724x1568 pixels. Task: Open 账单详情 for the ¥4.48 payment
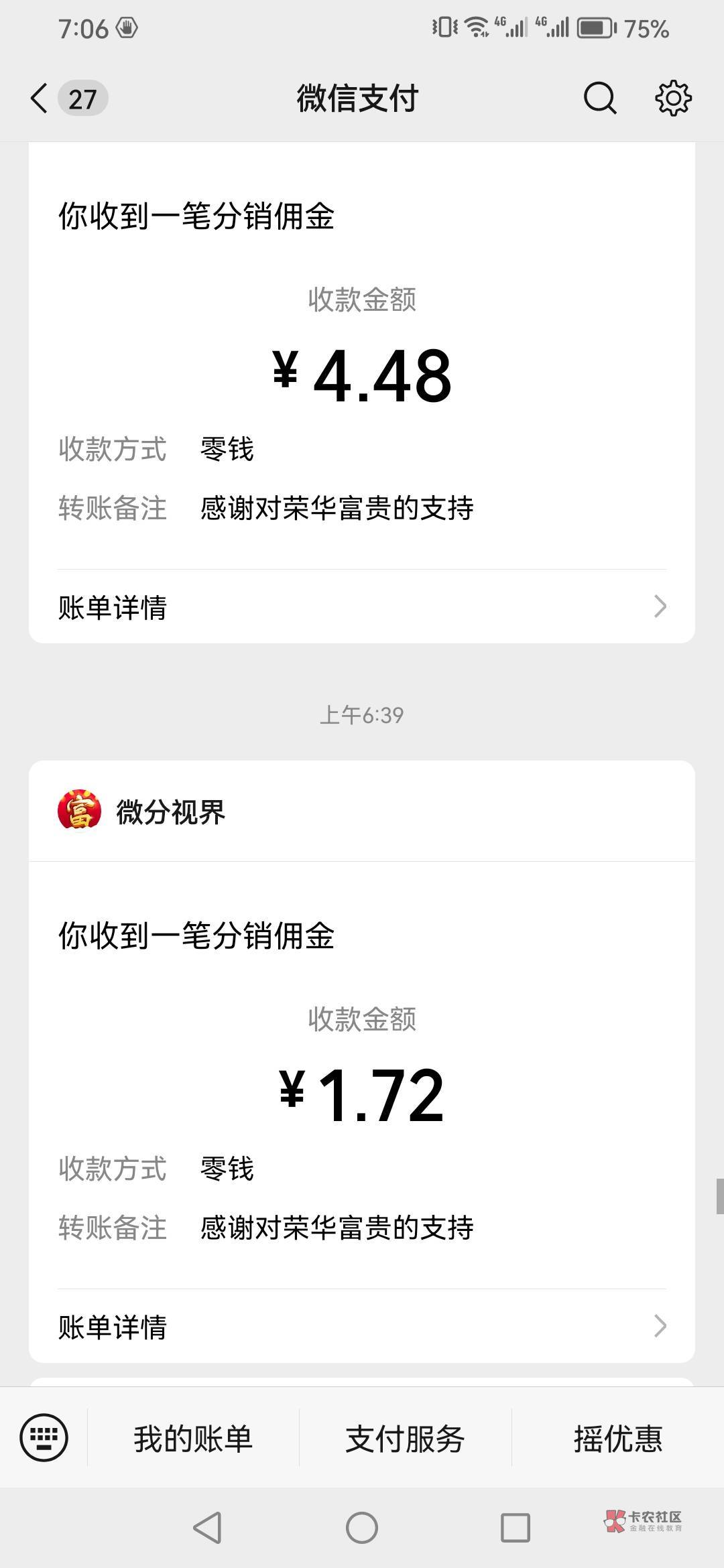tap(362, 607)
